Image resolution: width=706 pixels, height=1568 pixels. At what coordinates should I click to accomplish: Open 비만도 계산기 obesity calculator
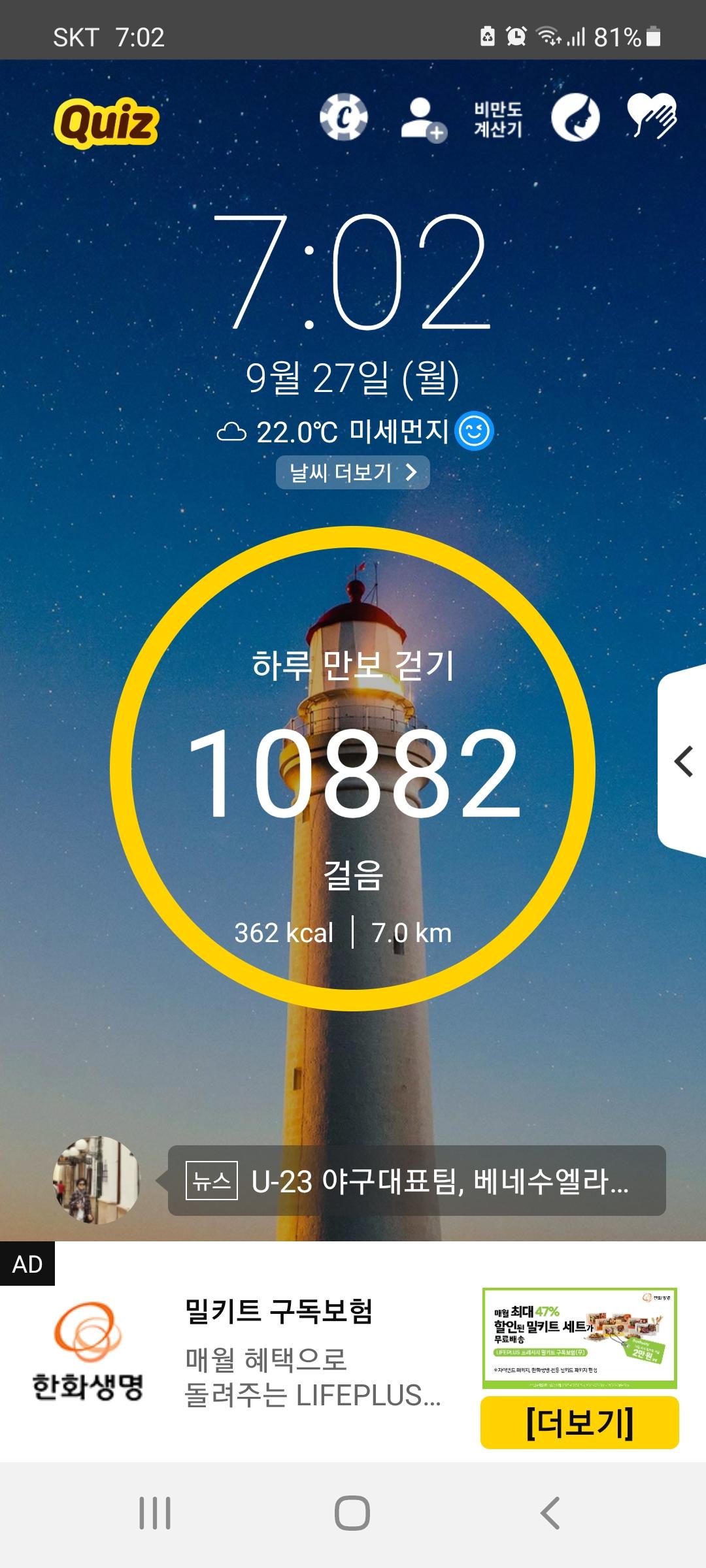[x=498, y=119]
